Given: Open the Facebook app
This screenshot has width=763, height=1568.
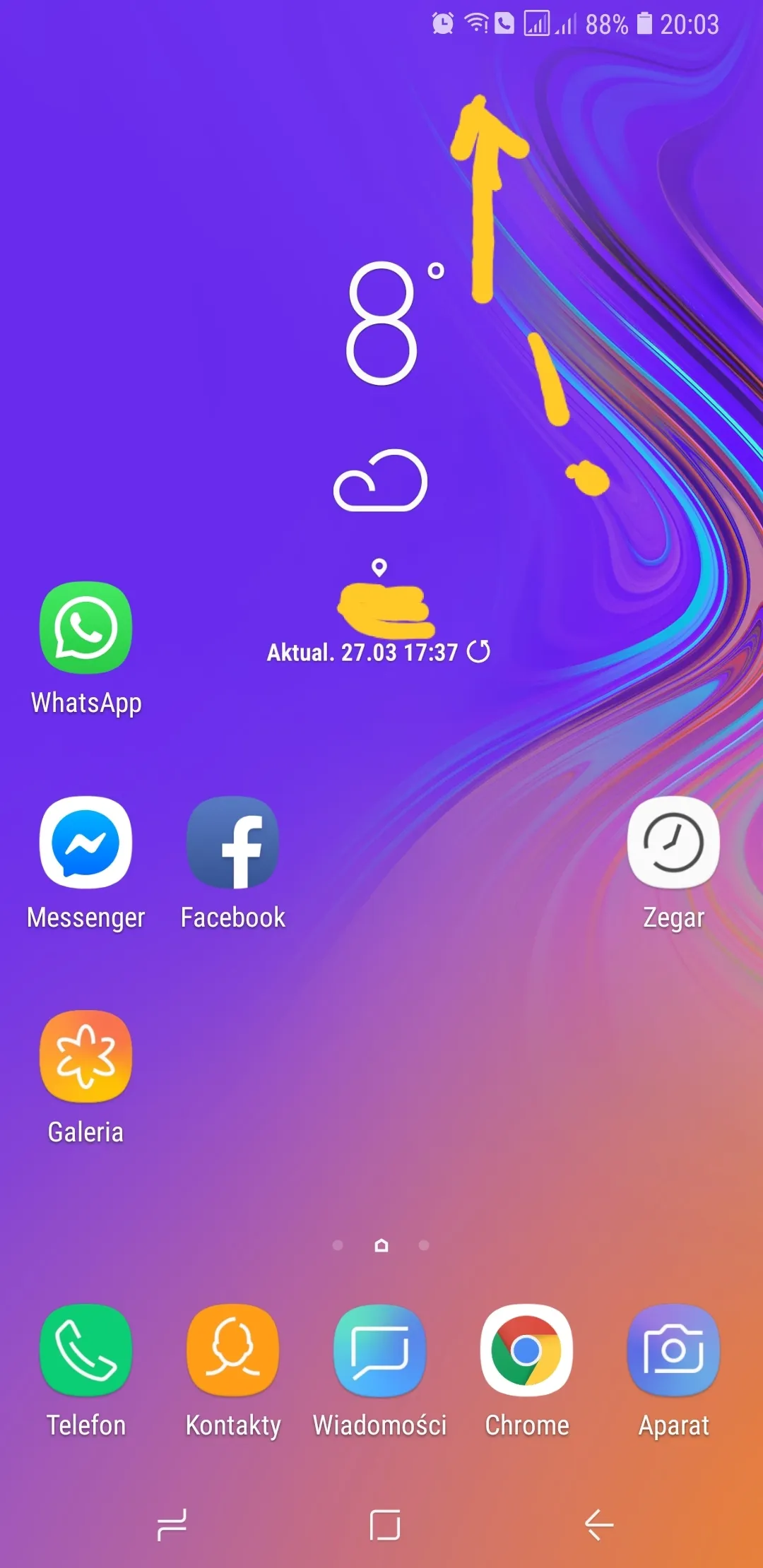Looking at the screenshot, I should click(x=232, y=842).
